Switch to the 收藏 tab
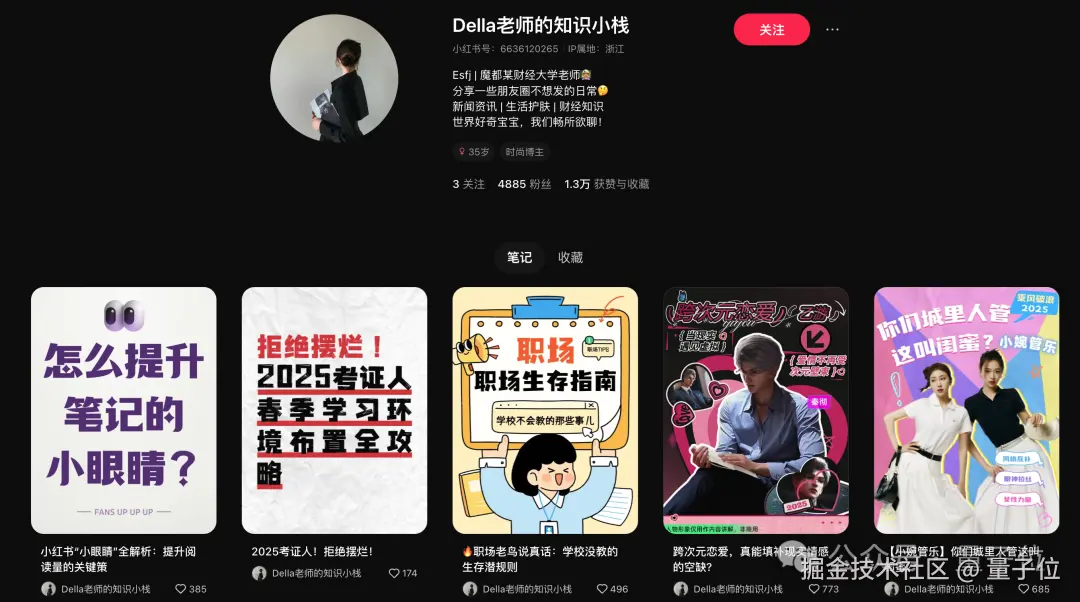Image resolution: width=1080 pixels, height=602 pixels. (x=570, y=258)
